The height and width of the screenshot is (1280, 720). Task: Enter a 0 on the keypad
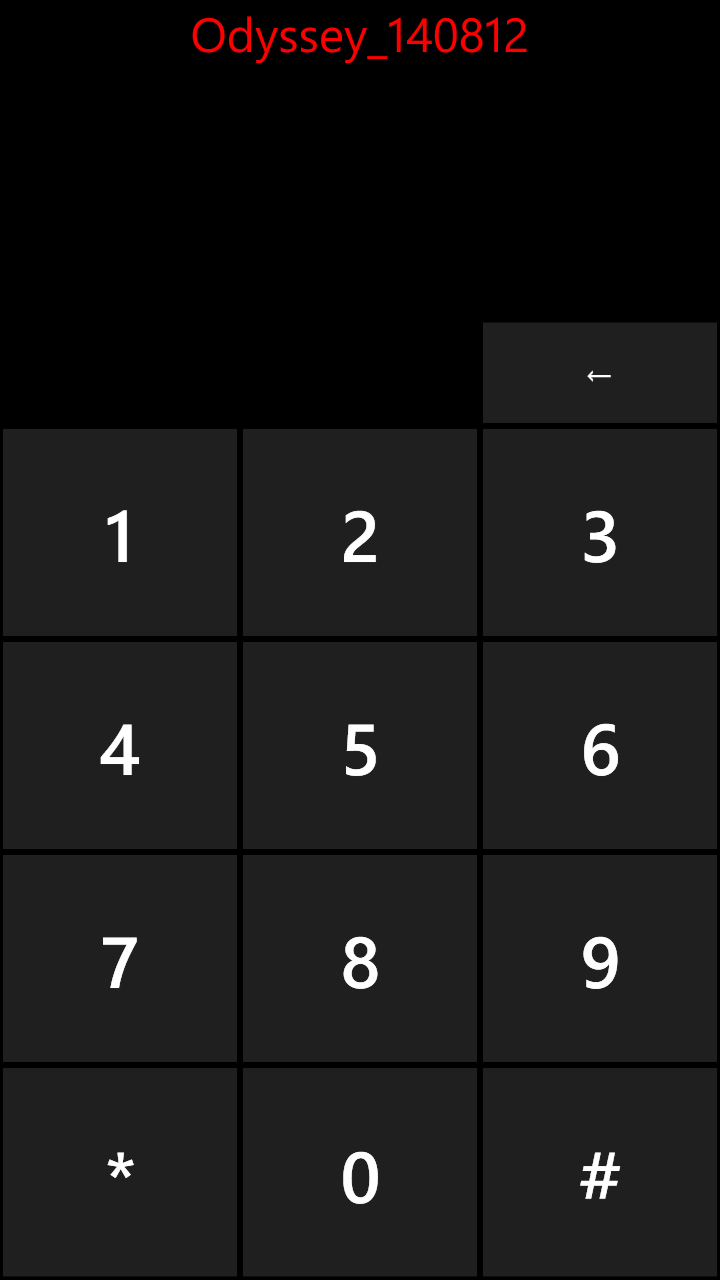point(360,1172)
